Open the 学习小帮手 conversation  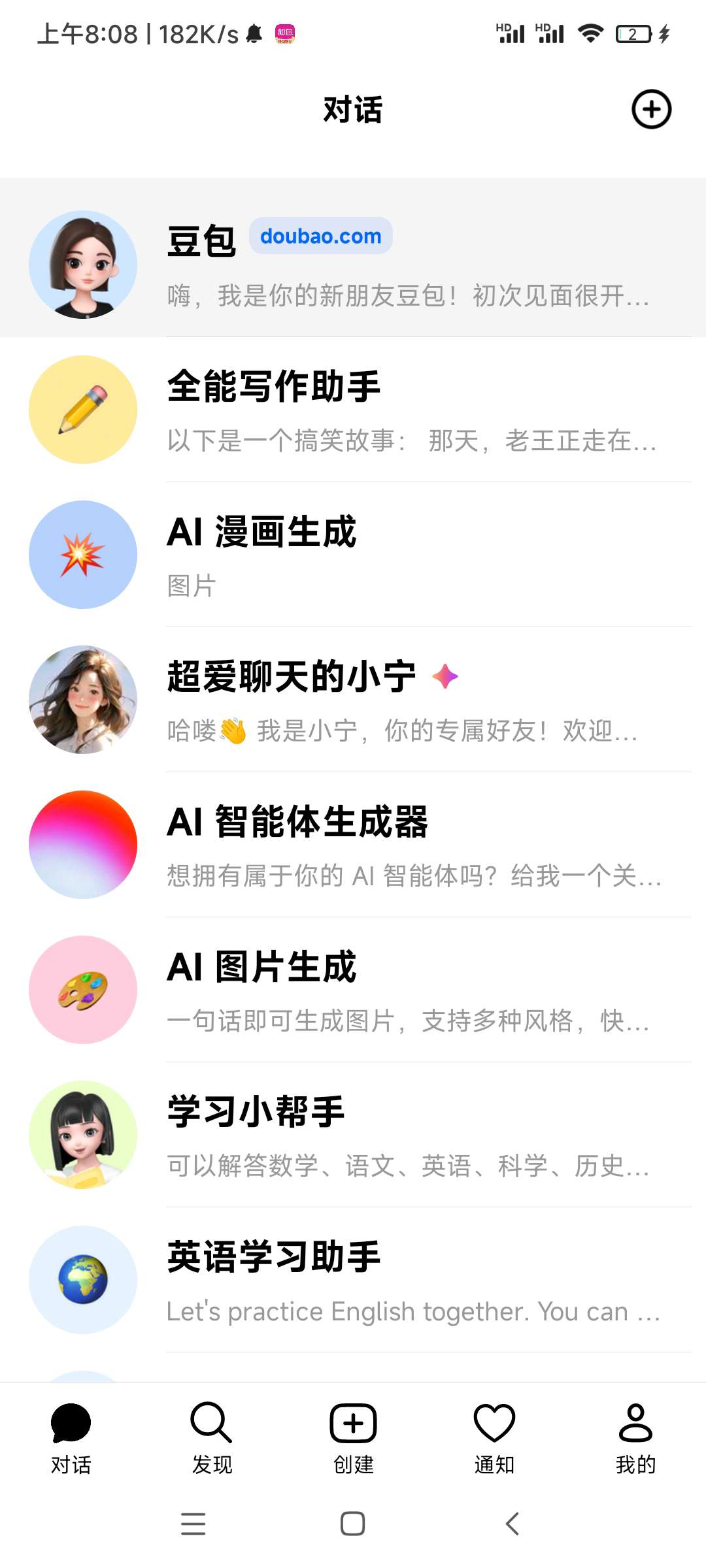click(x=353, y=1135)
